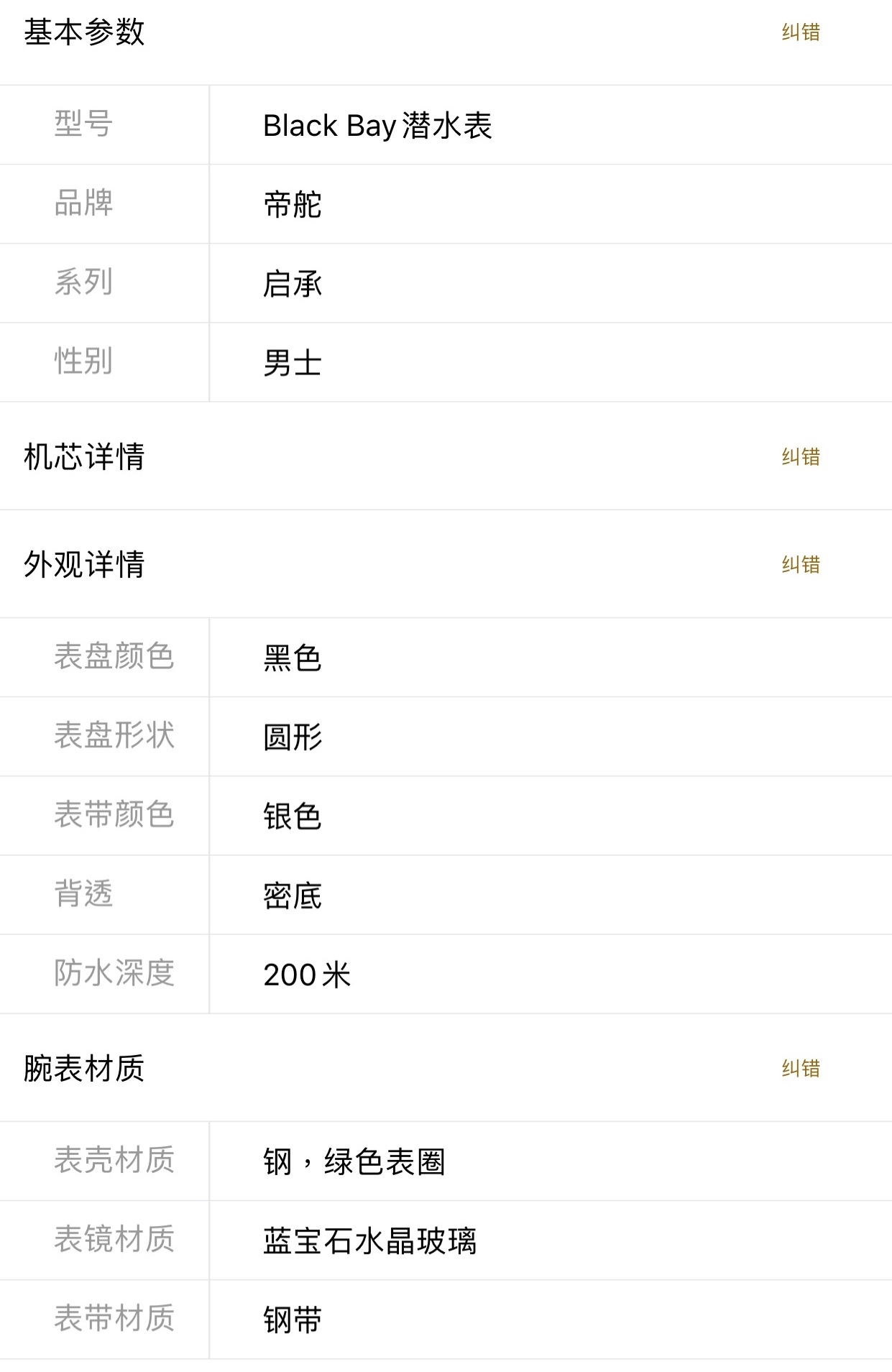Report an error for 机芯详情 section
This screenshot has width=892, height=1372.
801,456
